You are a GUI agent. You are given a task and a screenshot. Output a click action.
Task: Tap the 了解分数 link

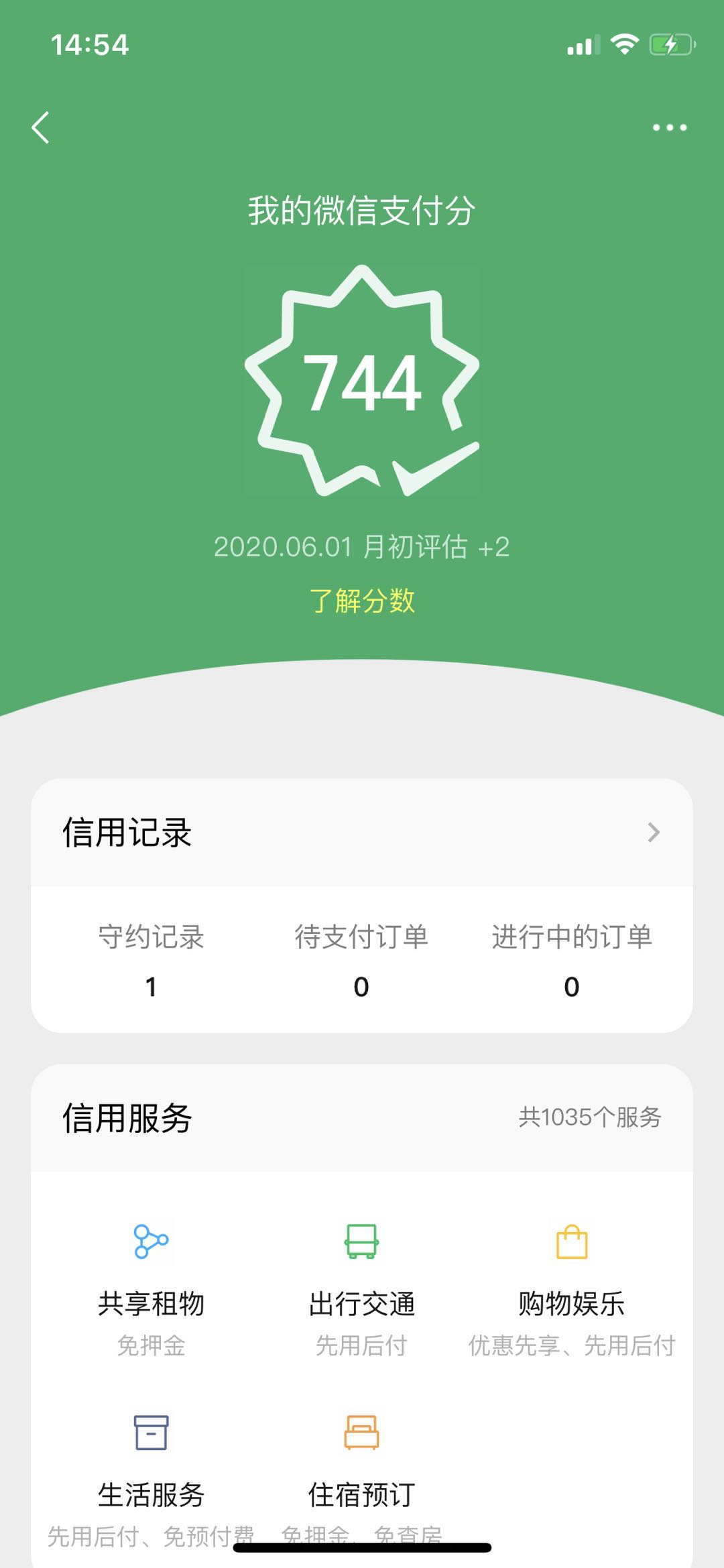tap(362, 602)
